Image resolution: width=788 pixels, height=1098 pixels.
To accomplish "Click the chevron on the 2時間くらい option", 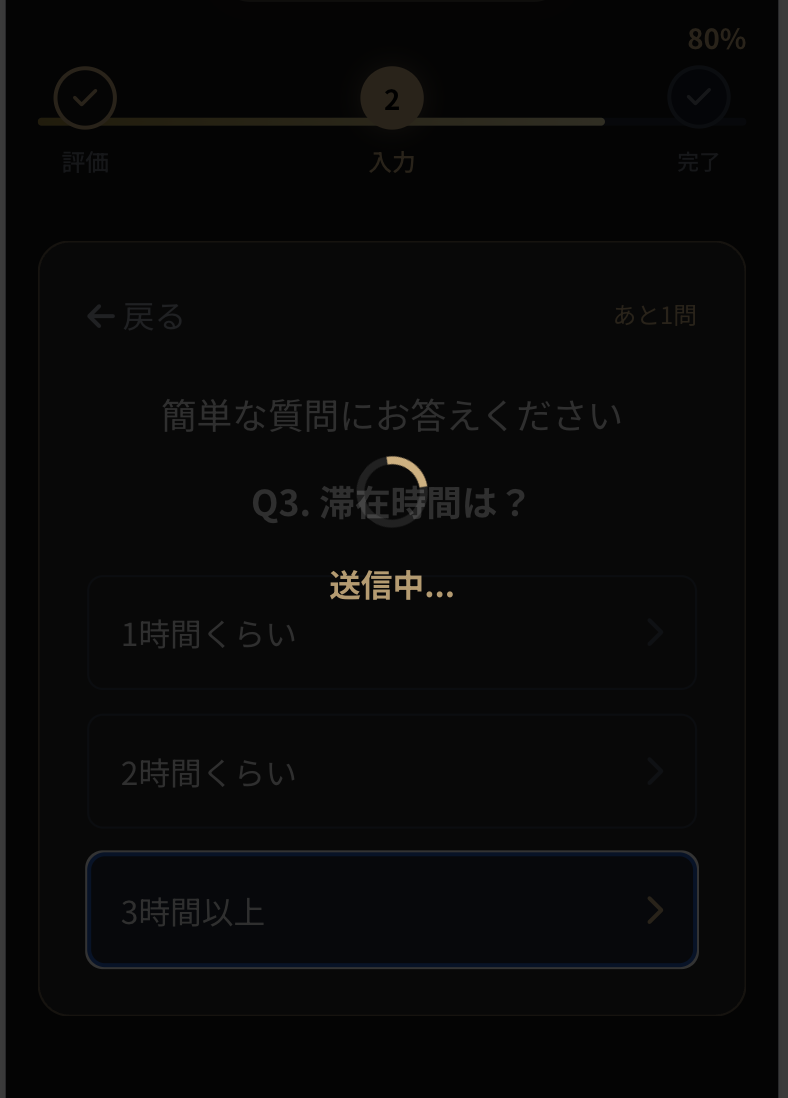I will 655,771.
